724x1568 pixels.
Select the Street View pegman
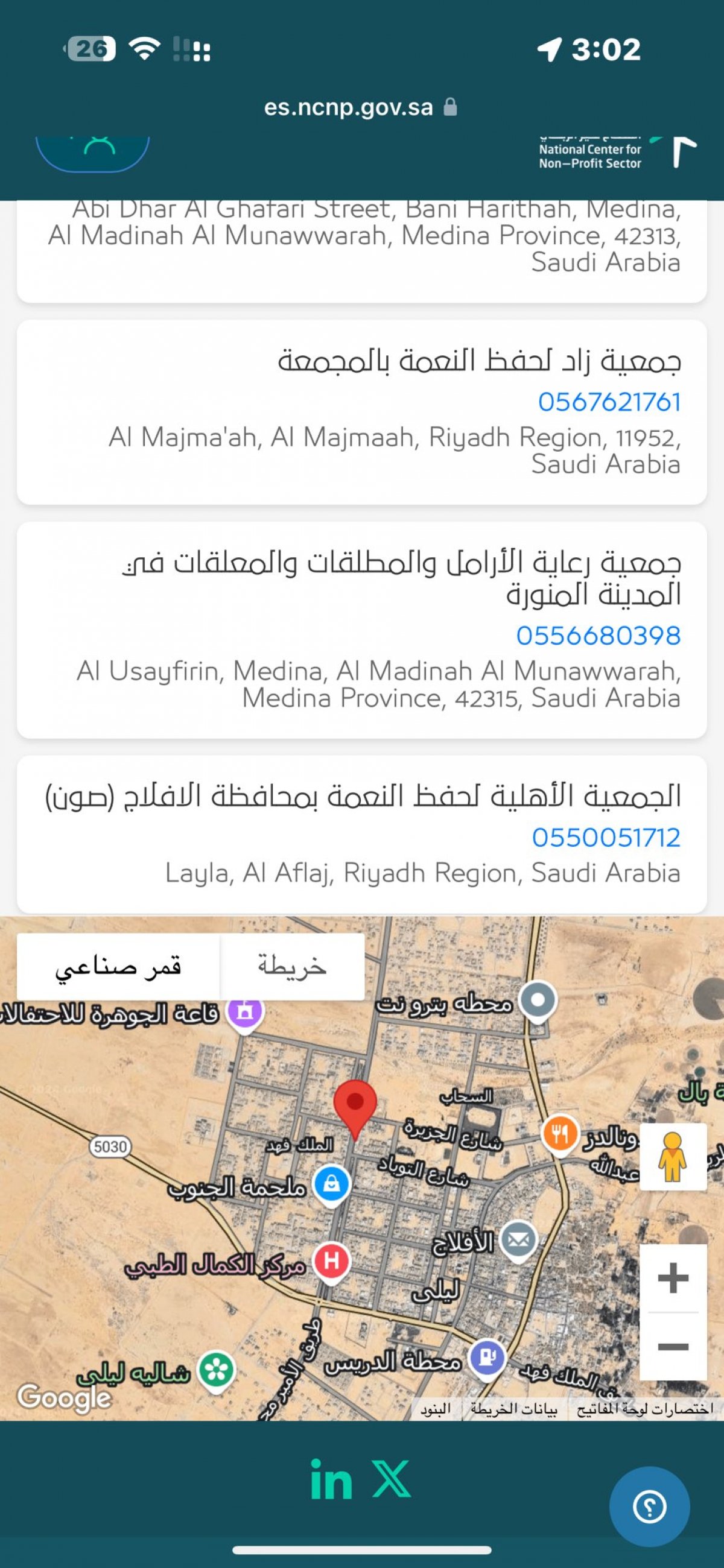(x=673, y=1157)
